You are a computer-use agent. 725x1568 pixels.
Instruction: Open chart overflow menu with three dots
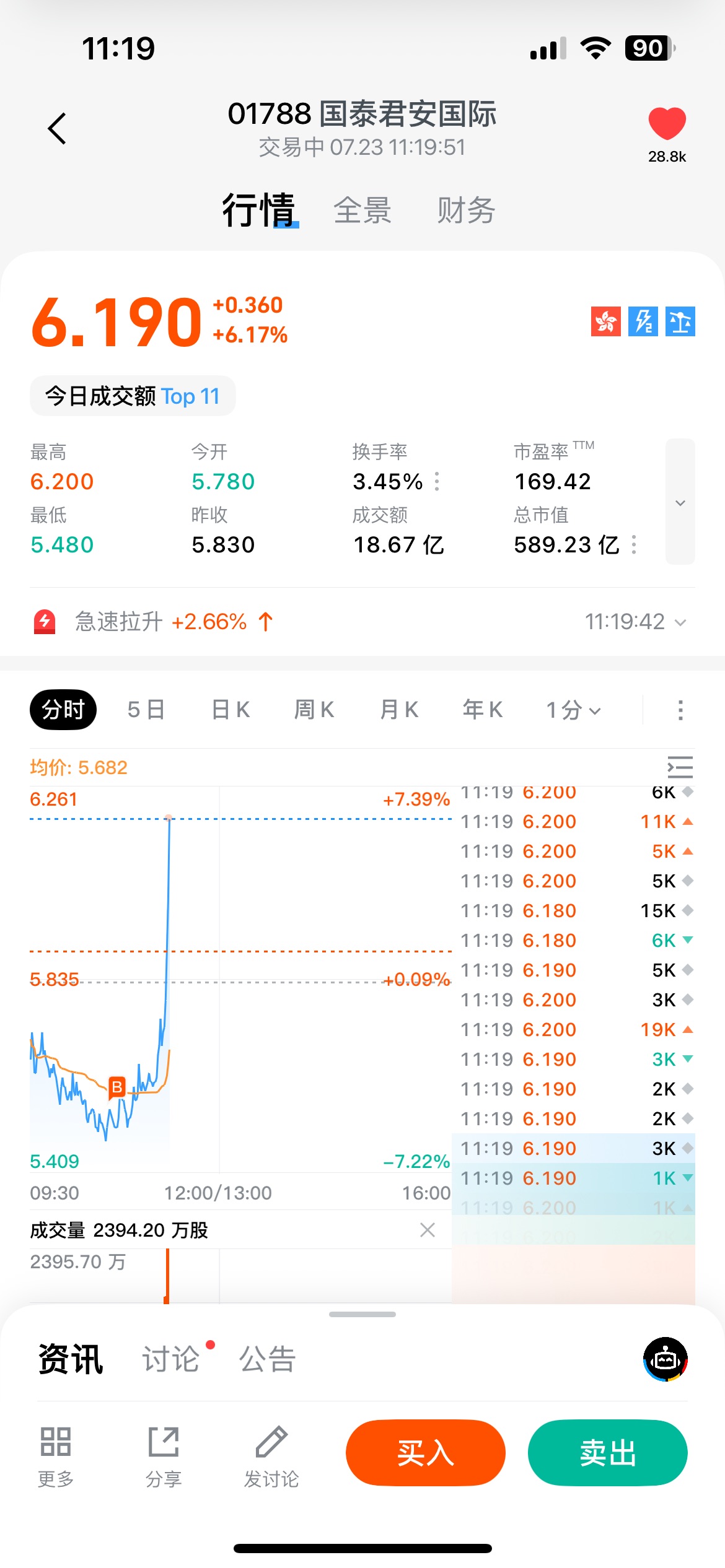(x=680, y=710)
